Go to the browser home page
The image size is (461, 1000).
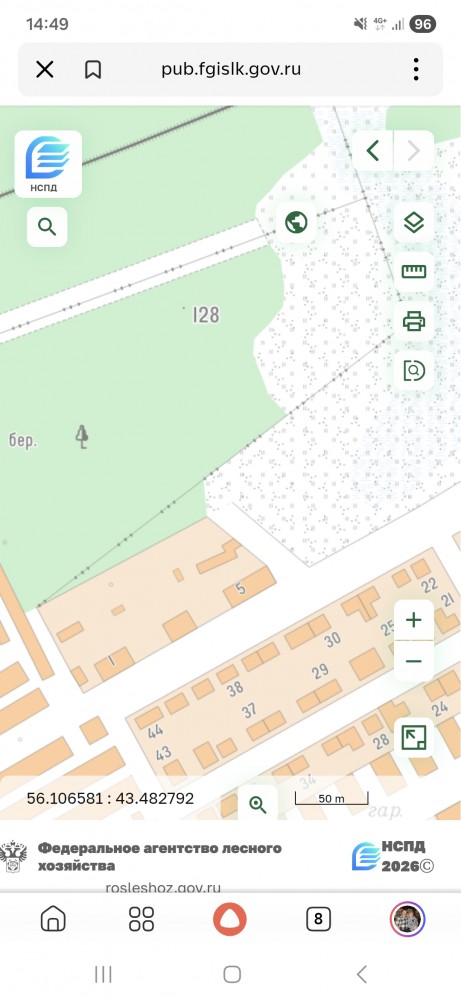54,920
